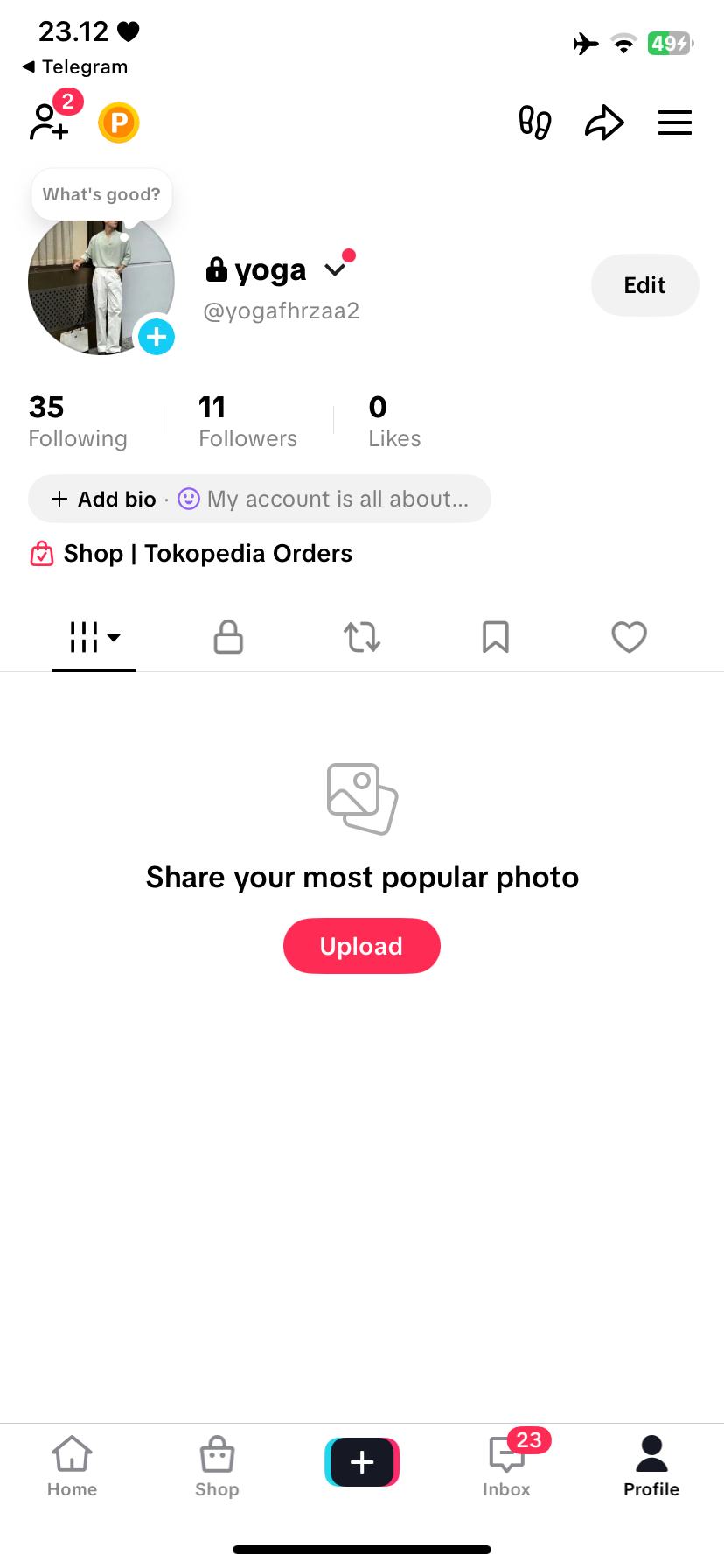Tap the red Upload button
Viewport: 724px width, 1568px height.
(x=361, y=946)
